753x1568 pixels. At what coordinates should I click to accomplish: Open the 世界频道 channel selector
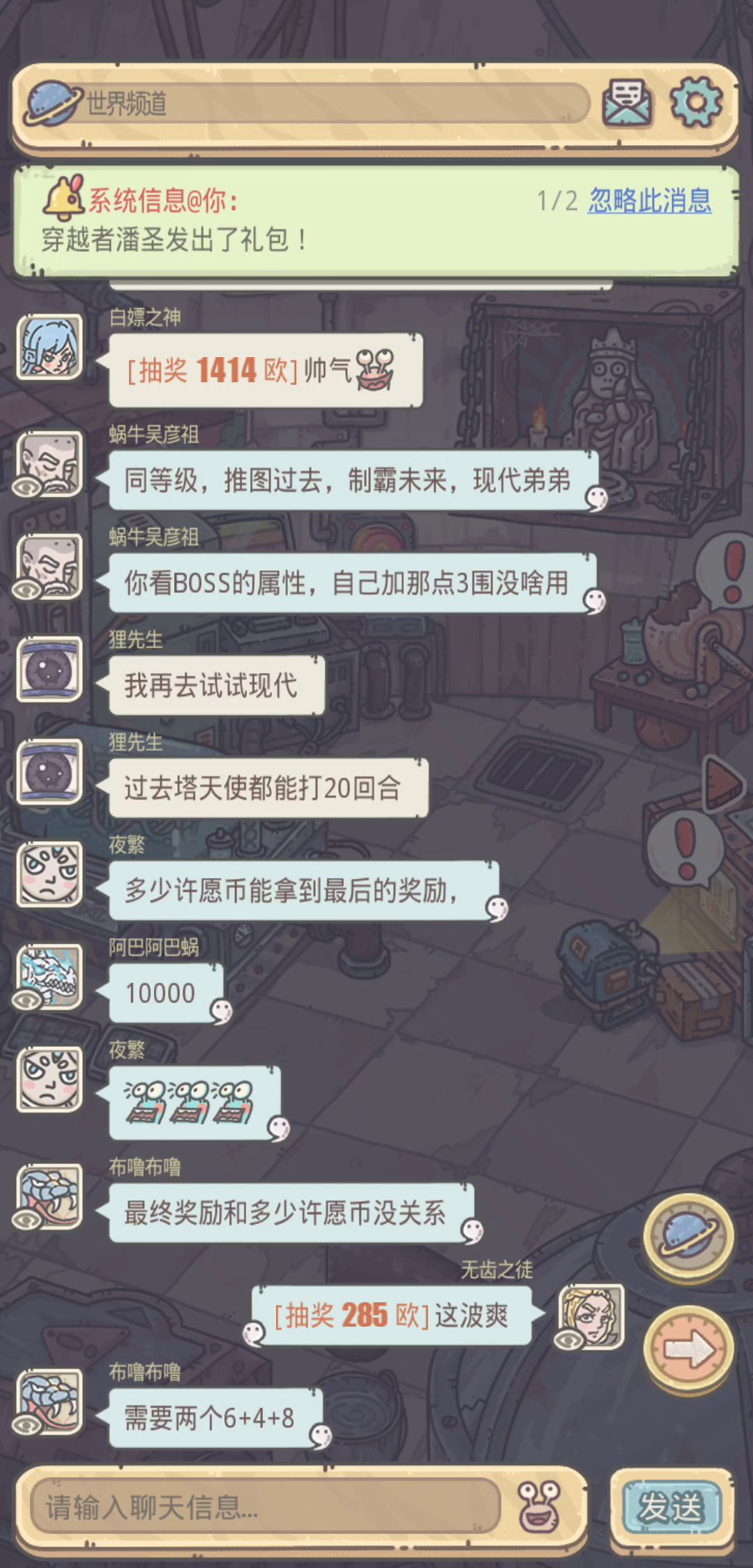point(307,103)
